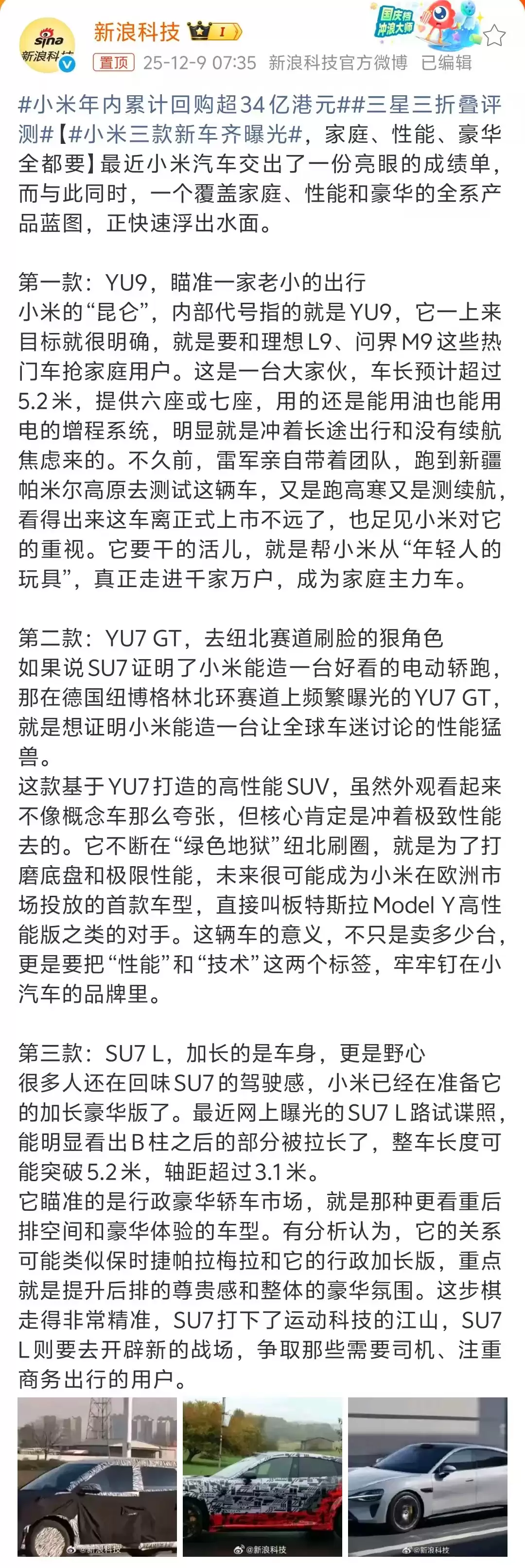The height and width of the screenshot is (1568, 525).
Task: Open the left camouflaged YU9 spy photo
Action: pyautogui.click(x=96, y=1479)
